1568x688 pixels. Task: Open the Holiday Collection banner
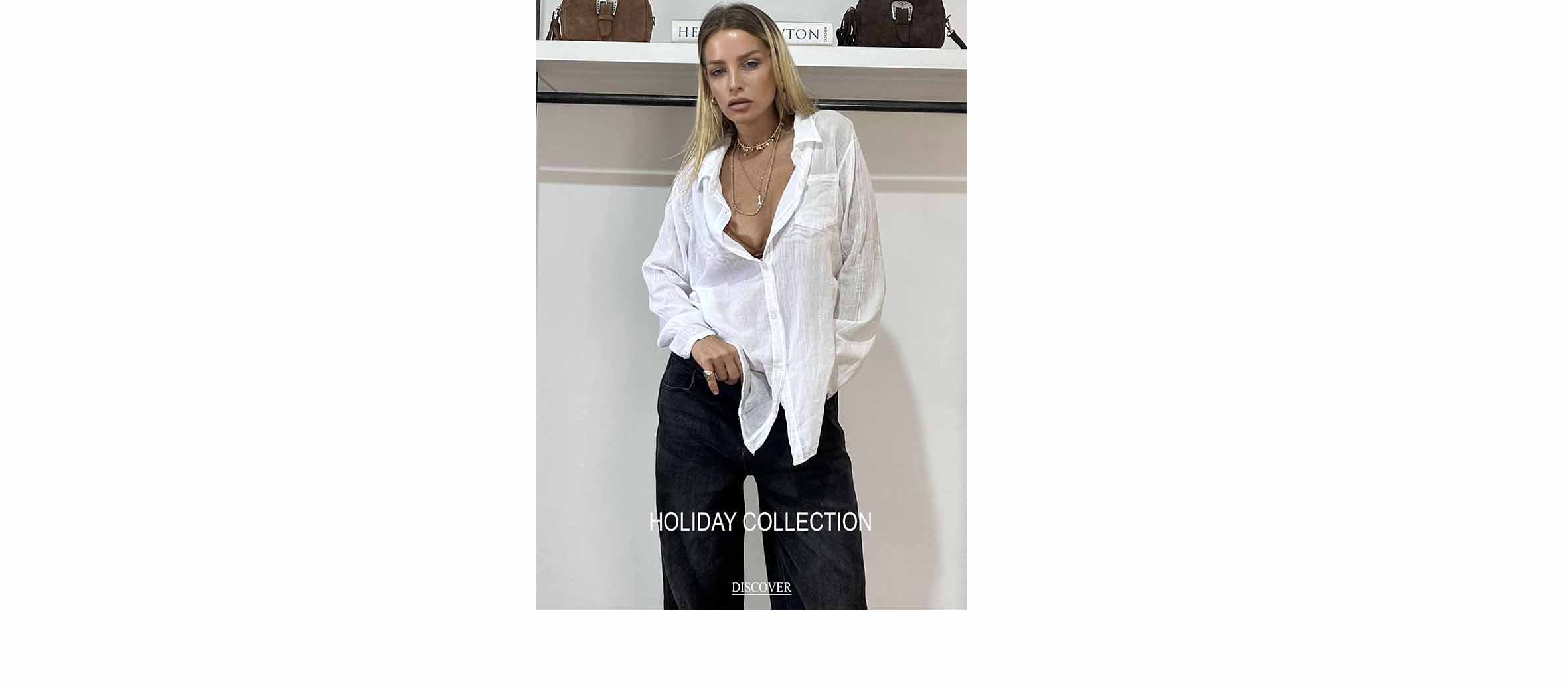(x=760, y=522)
